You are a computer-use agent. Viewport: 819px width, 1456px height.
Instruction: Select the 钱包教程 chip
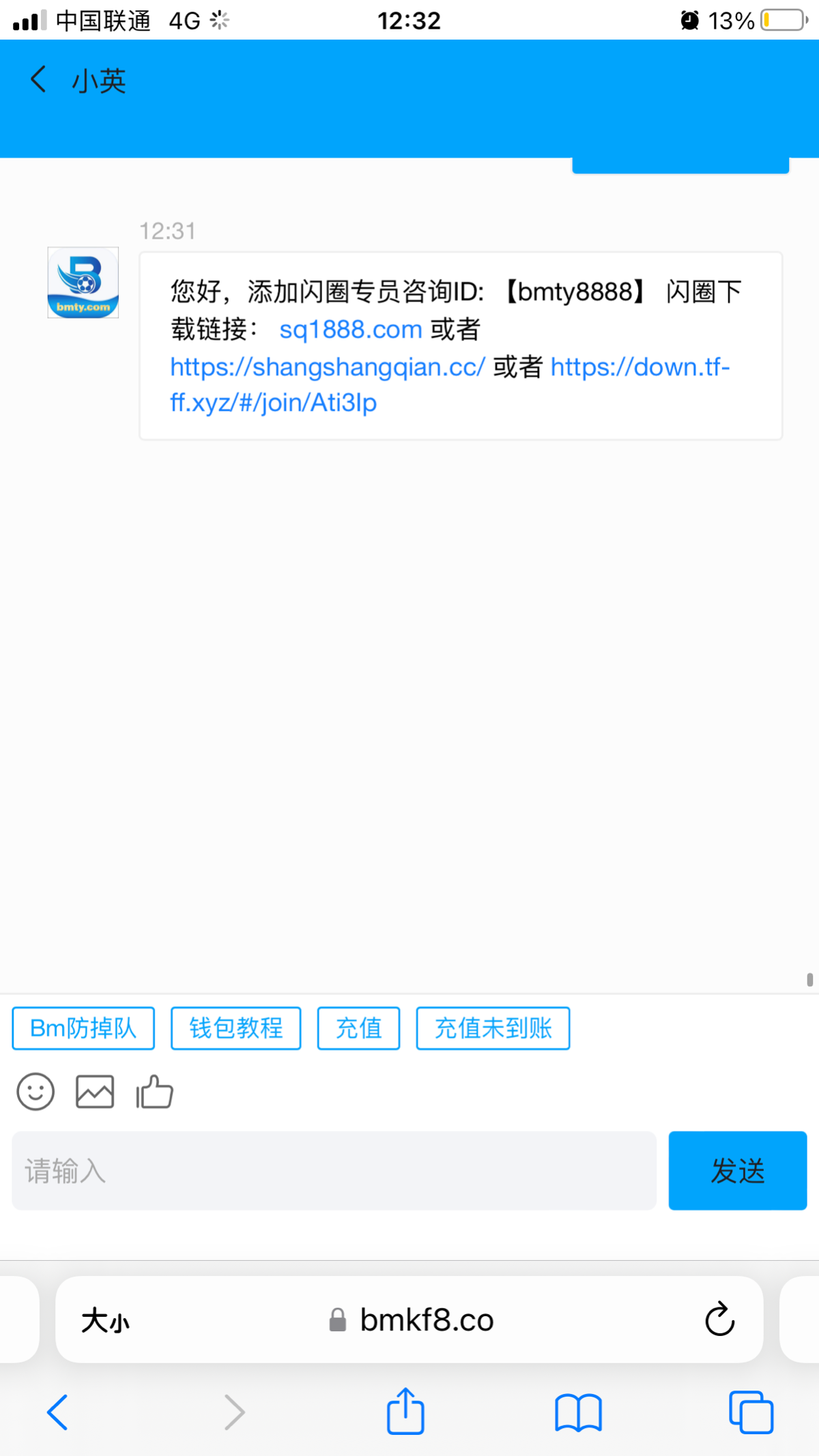pyautogui.click(x=235, y=1028)
